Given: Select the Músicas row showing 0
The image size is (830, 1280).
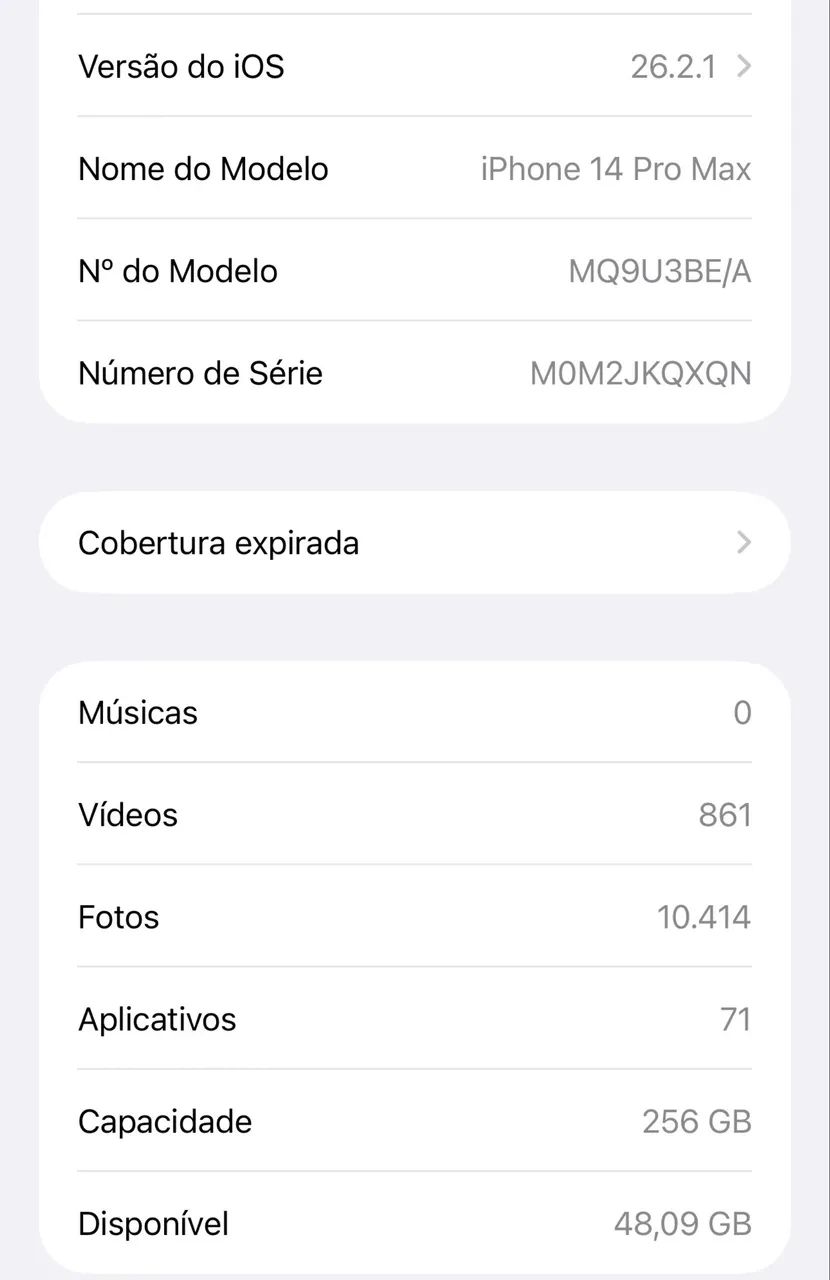Looking at the screenshot, I should 415,712.
